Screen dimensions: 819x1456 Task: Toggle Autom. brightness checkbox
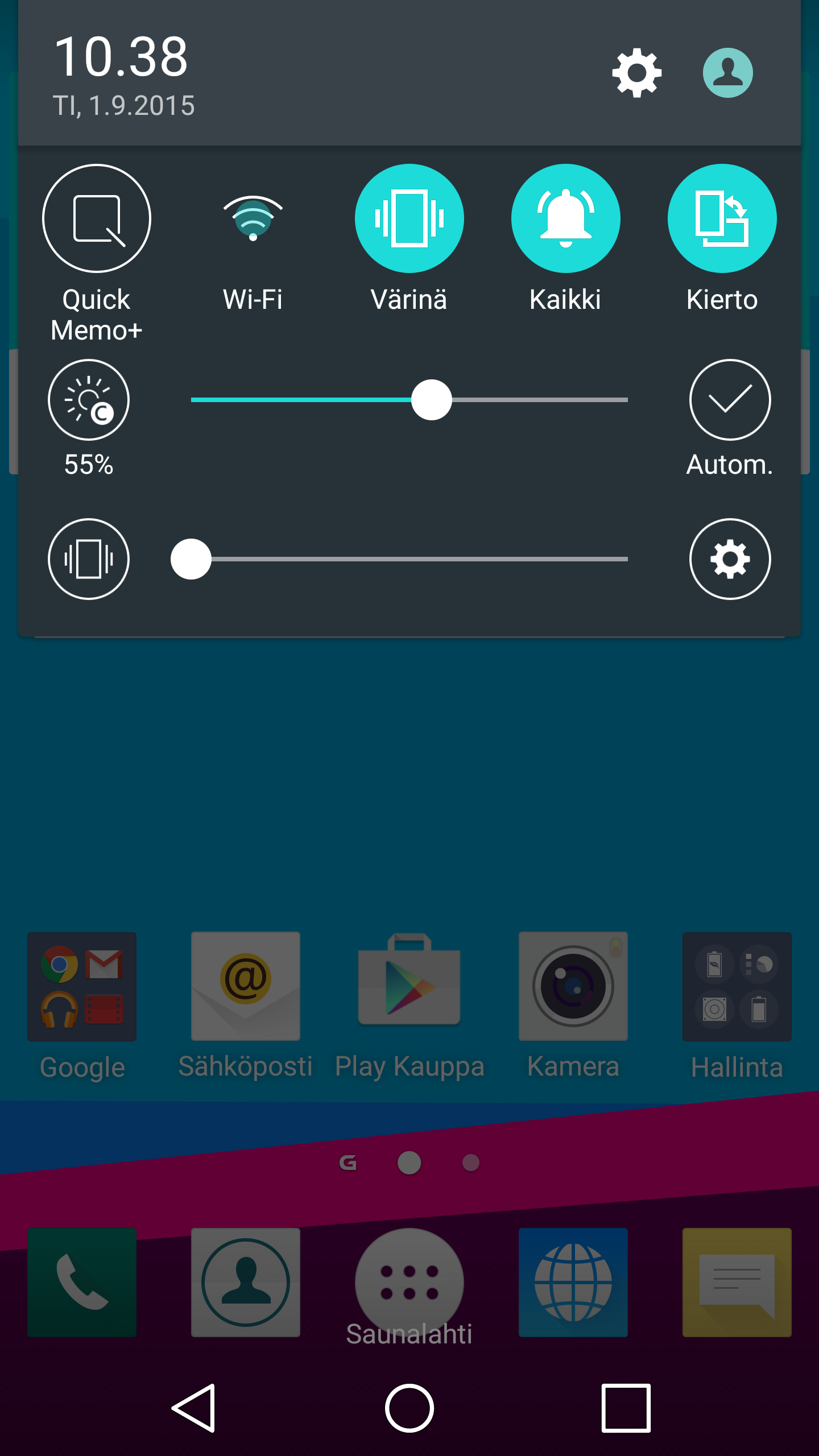tap(730, 400)
